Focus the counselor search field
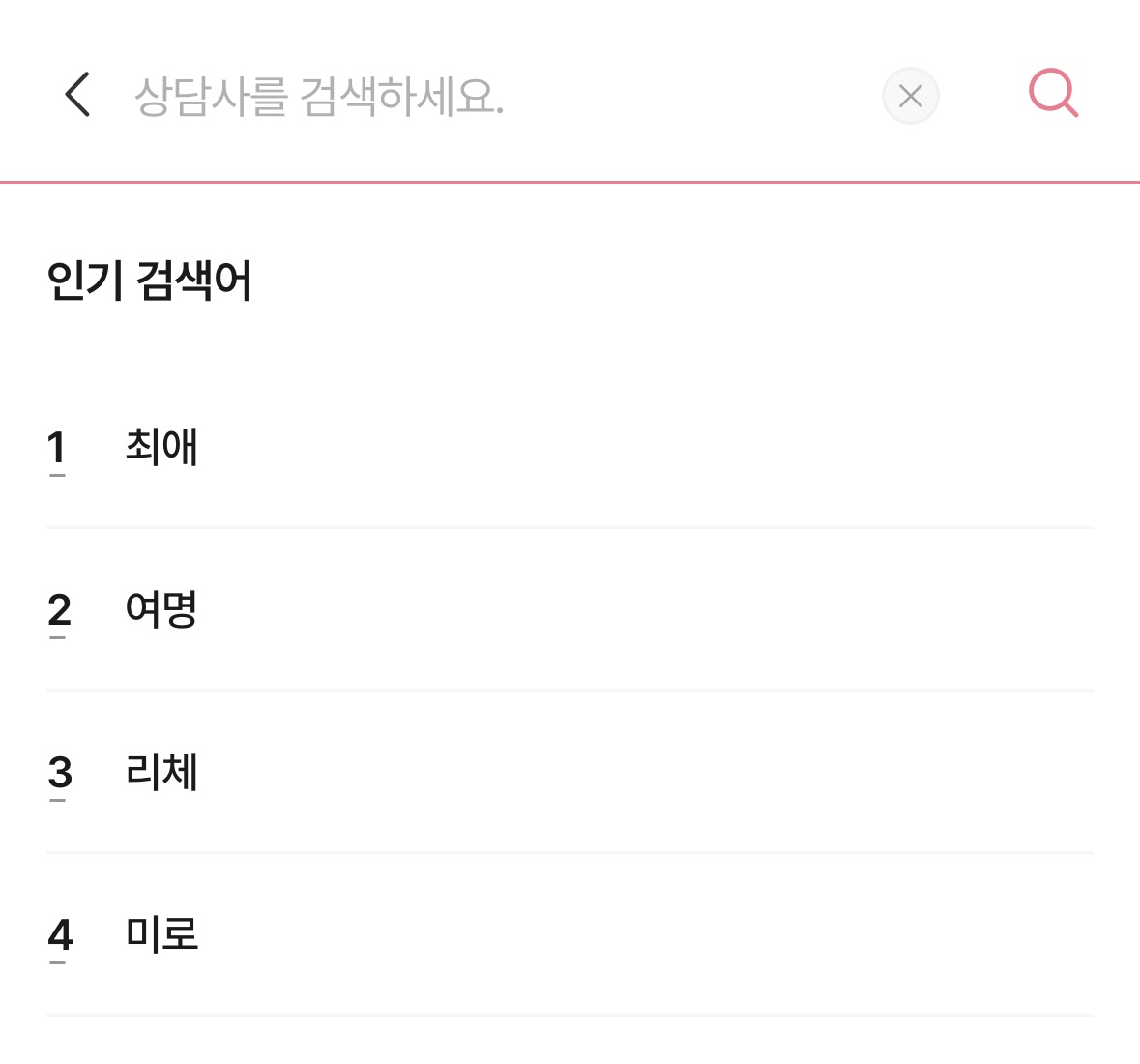This screenshot has width=1140, height=1064. pyautogui.click(x=483, y=96)
